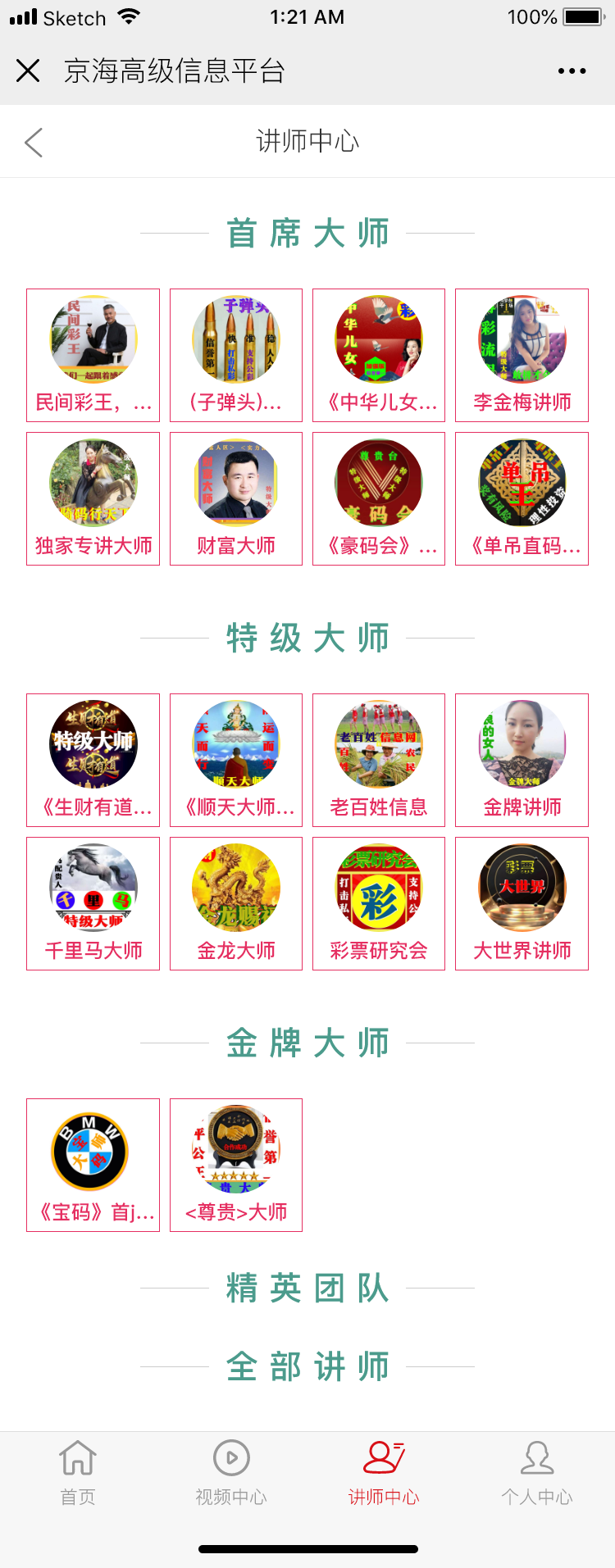Viewport: 615px width, 1568px height.
Task: Go to the 视频中心 tab
Action: tap(231, 1473)
